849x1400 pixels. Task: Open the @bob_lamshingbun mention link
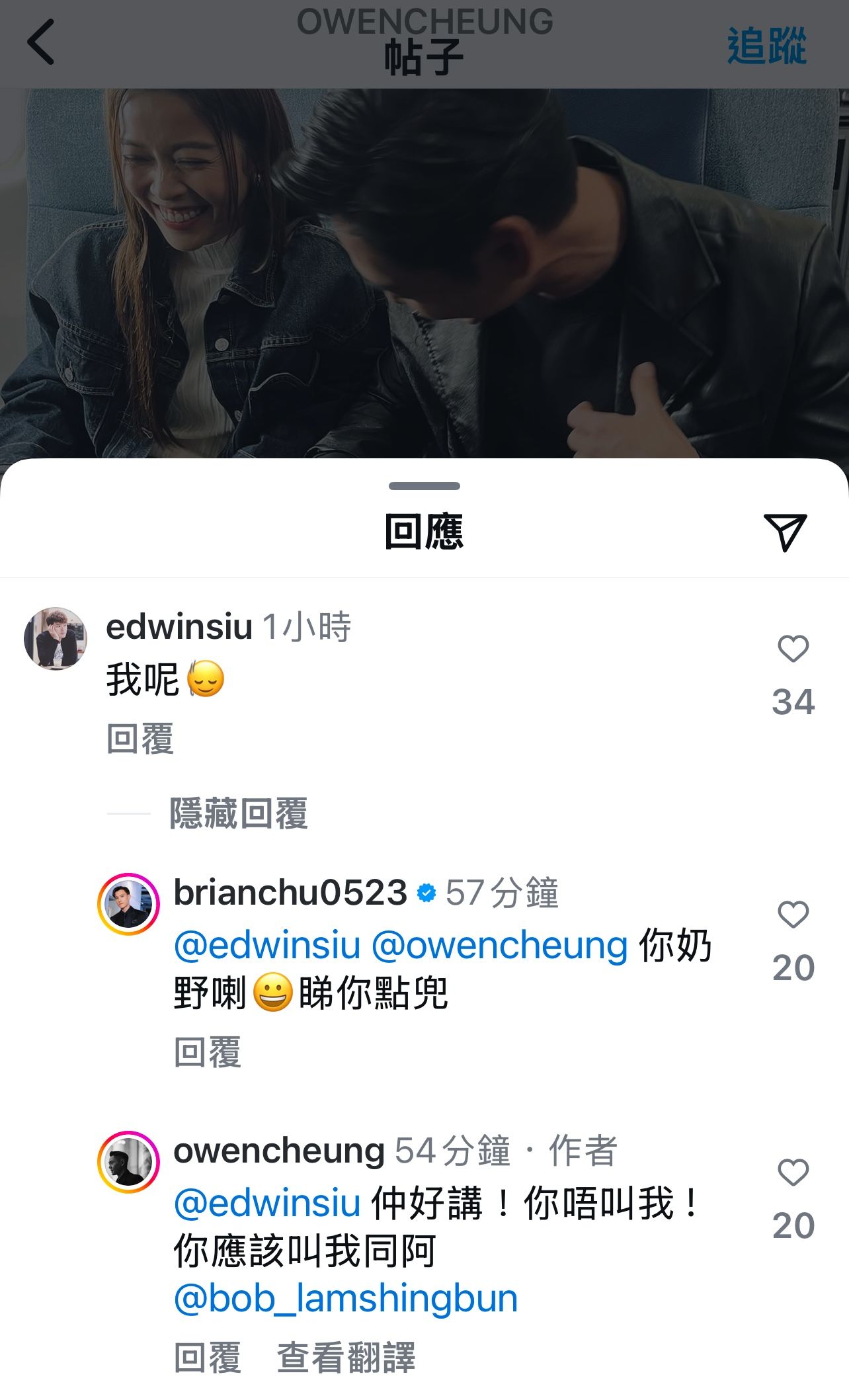345,1298
